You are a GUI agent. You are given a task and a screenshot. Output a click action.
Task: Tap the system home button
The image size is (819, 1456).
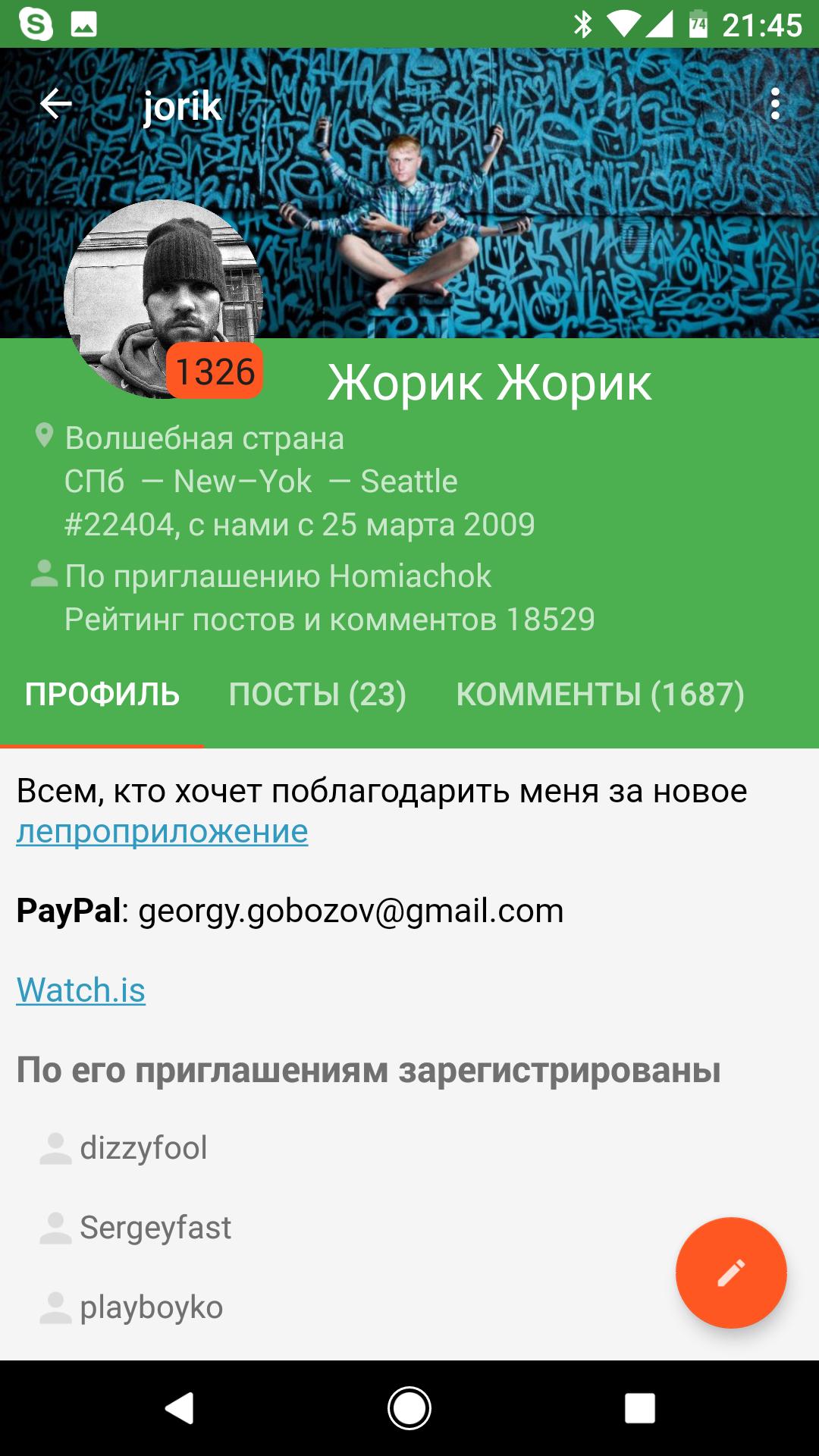[x=409, y=1408]
